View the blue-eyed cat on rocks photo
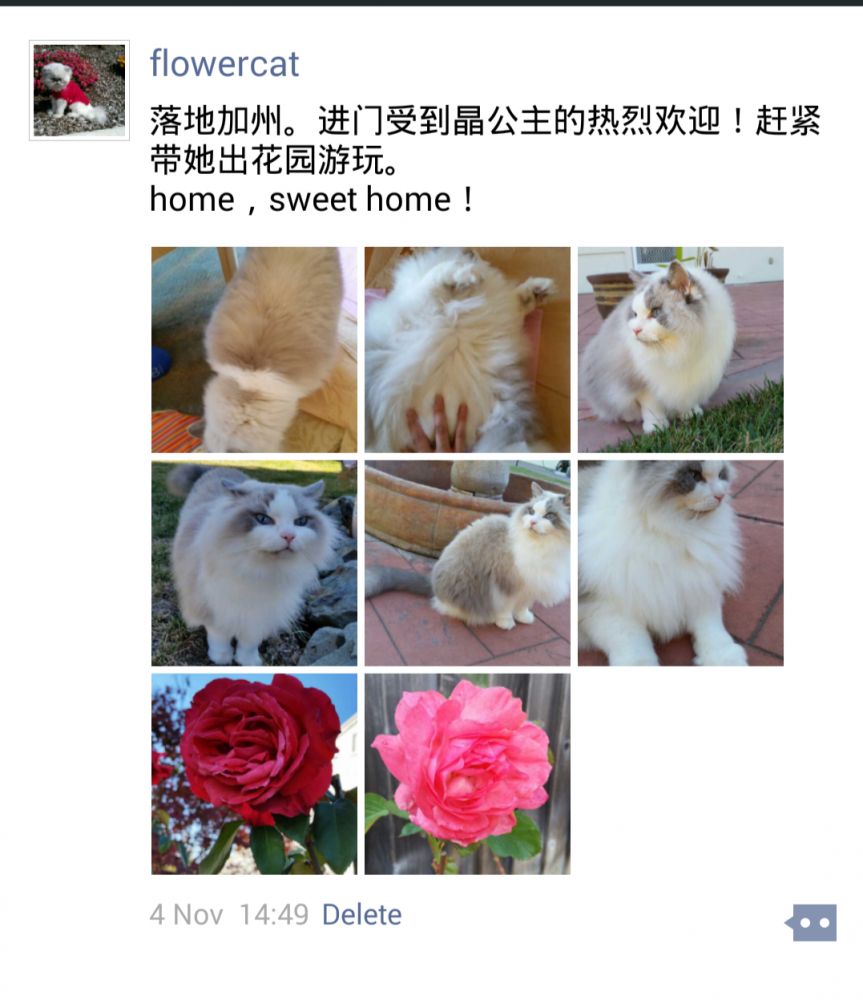 (254, 563)
